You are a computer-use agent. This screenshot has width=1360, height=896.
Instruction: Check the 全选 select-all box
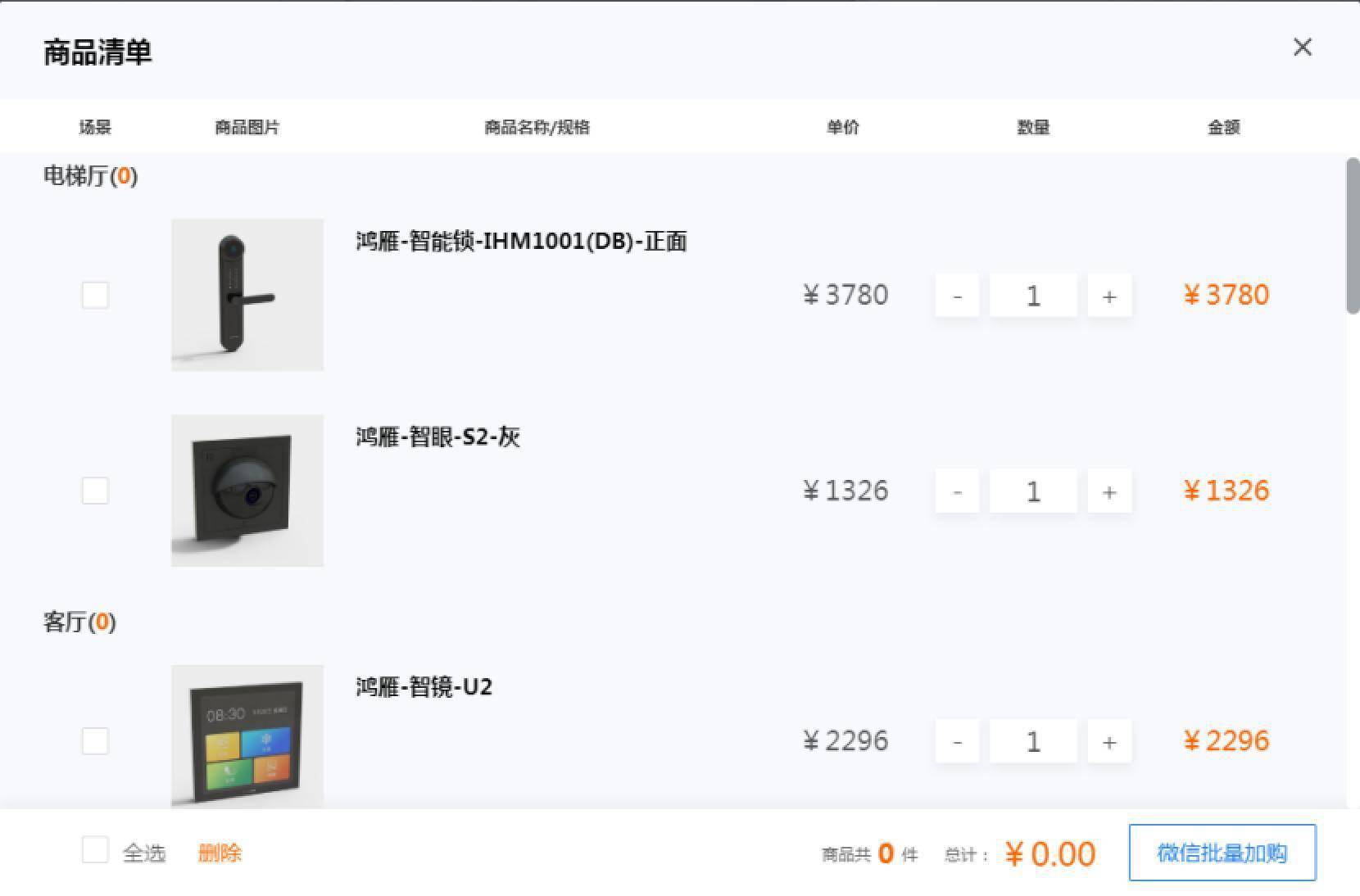[x=95, y=850]
